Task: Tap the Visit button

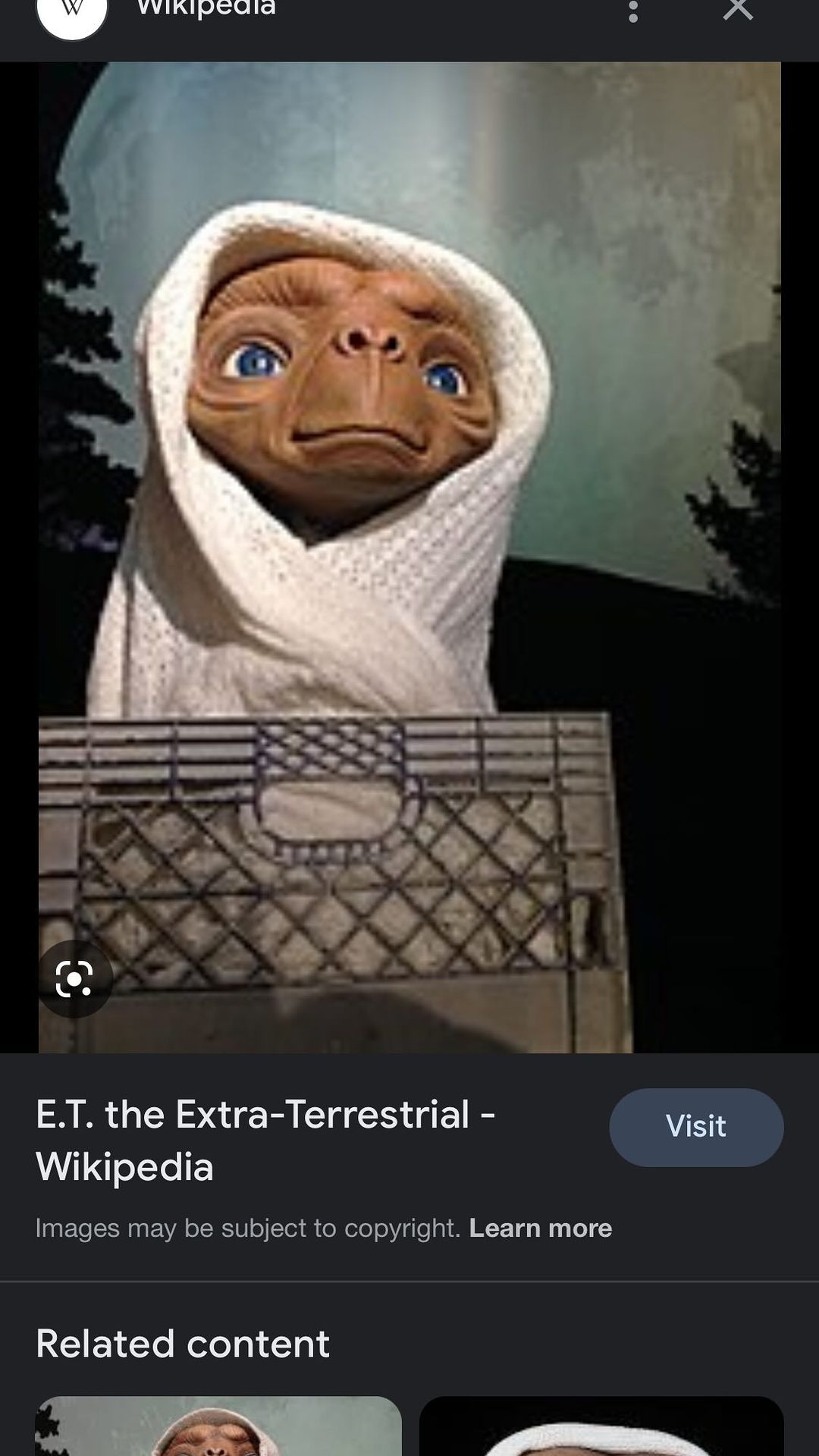Action: point(695,1127)
